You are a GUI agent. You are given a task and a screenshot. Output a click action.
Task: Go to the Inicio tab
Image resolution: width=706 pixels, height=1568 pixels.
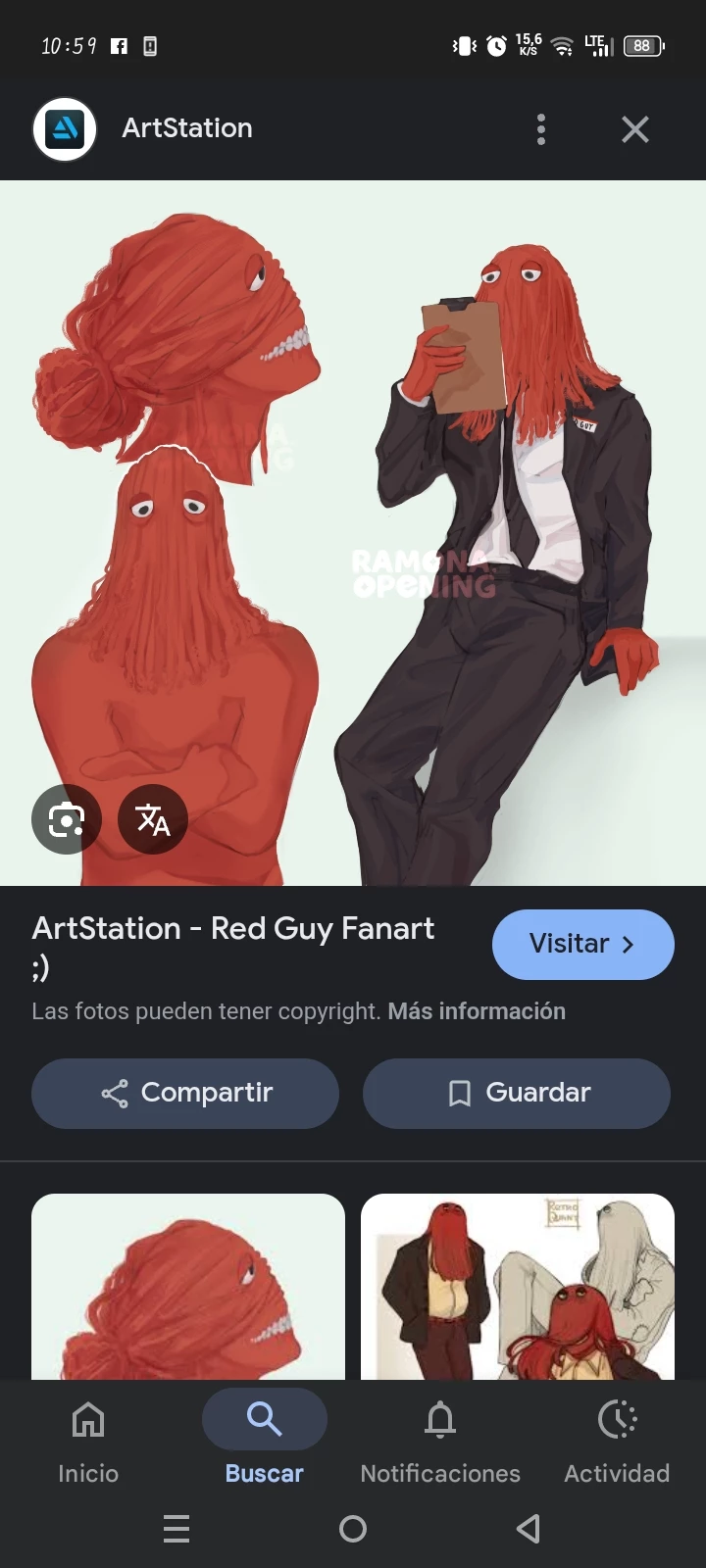(x=88, y=1443)
